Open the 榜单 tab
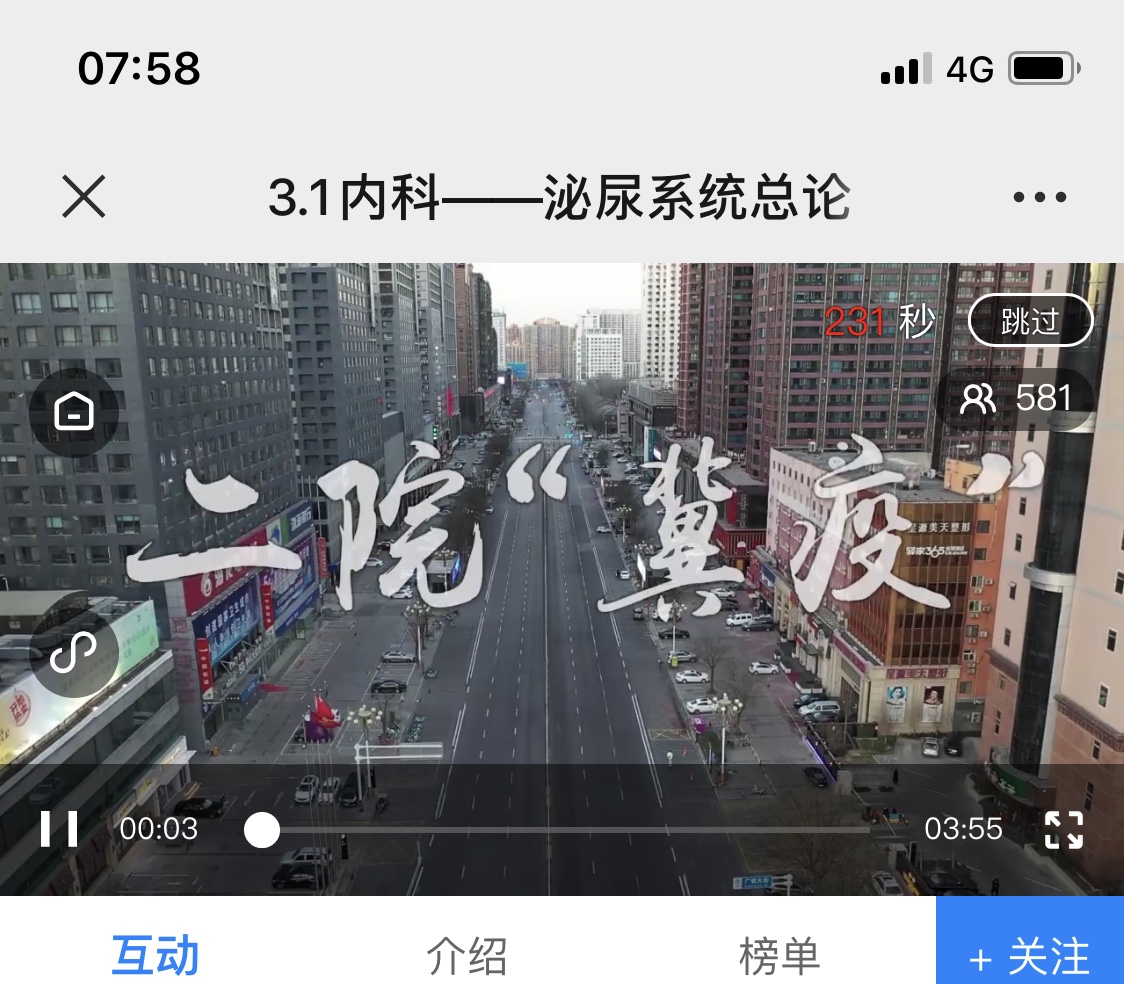Image resolution: width=1124 pixels, height=984 pixels. (779, 956)
